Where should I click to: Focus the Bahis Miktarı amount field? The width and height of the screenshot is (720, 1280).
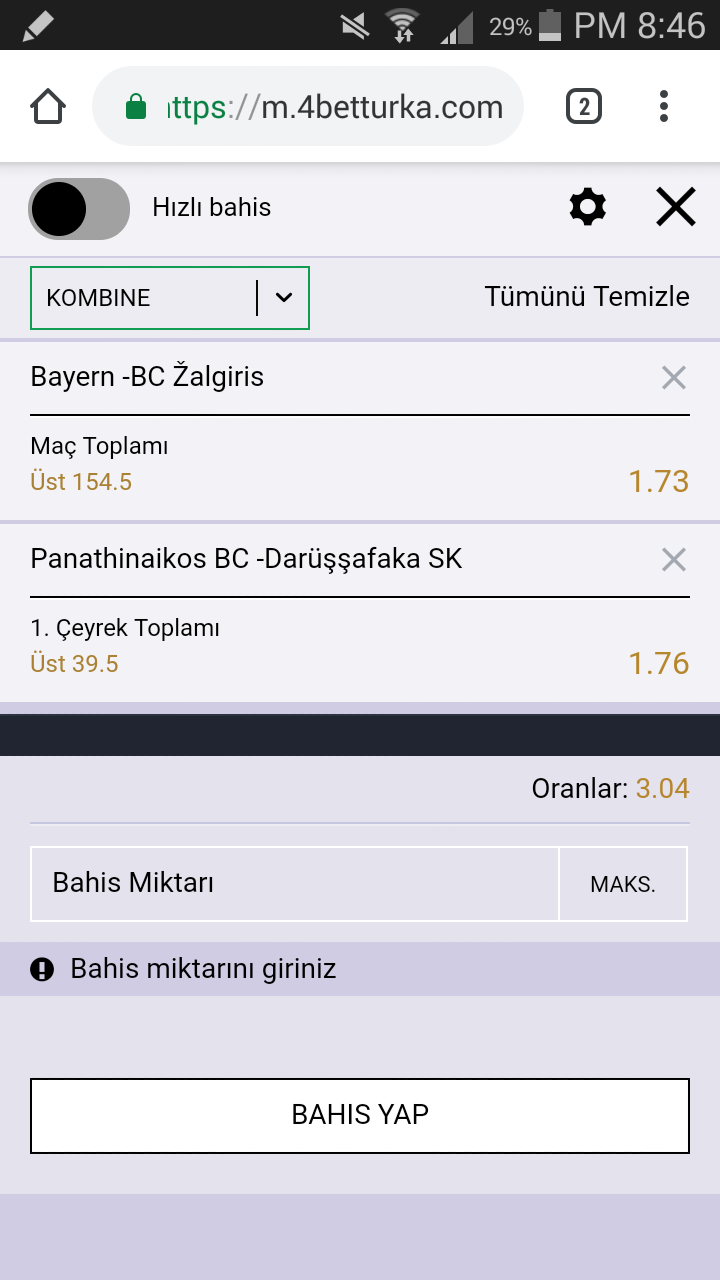[295, 884]
